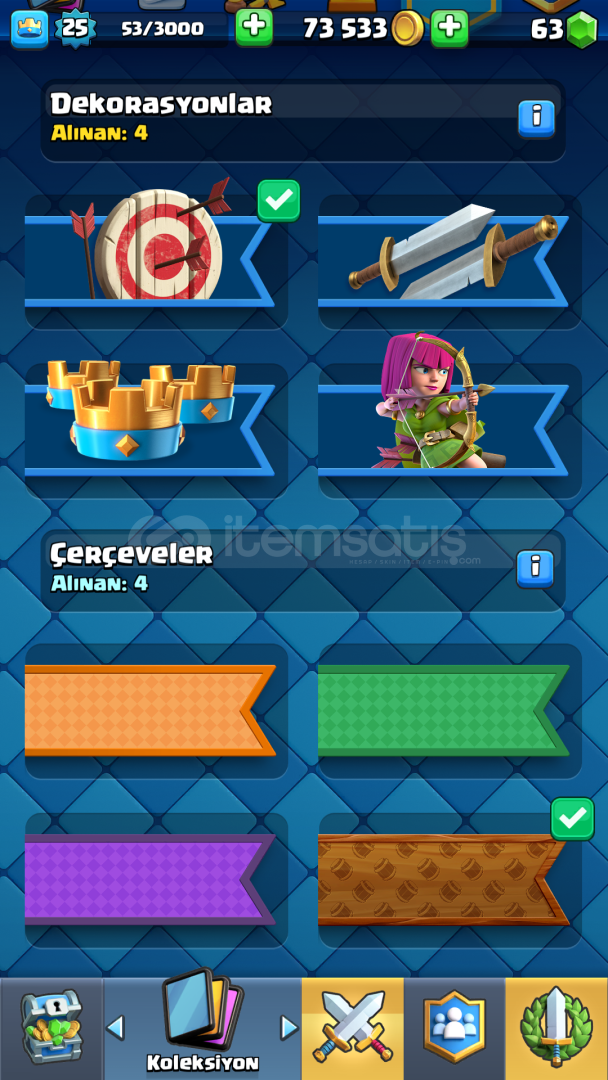Tap the left arrow beside Koleksiyon
Image resolution: width=608 pixels, height=1080 pixels.
[x=115, y=1028]
